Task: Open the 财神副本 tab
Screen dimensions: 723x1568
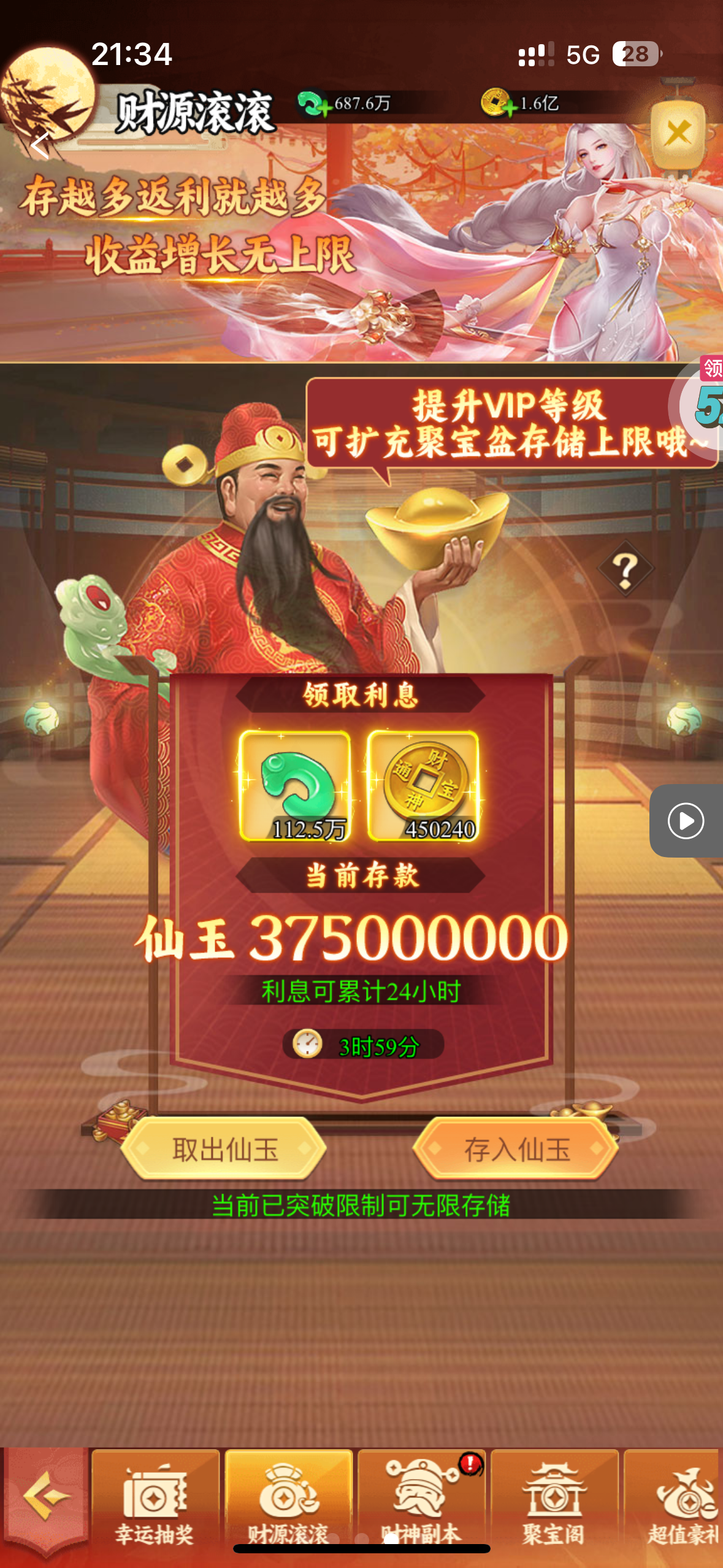Action: (421, 1503)
